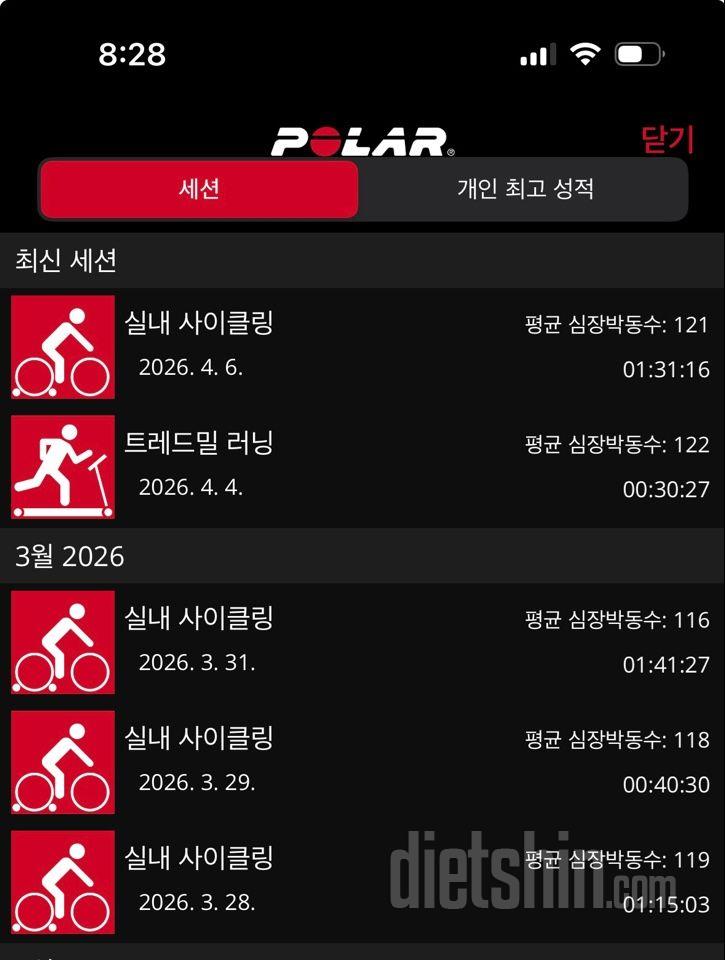Open the 트레드밀 러닝 session from 2026. 4. 4.
Image resolution: width=725 pixels, height=960 pixels.
pos(362,466)
